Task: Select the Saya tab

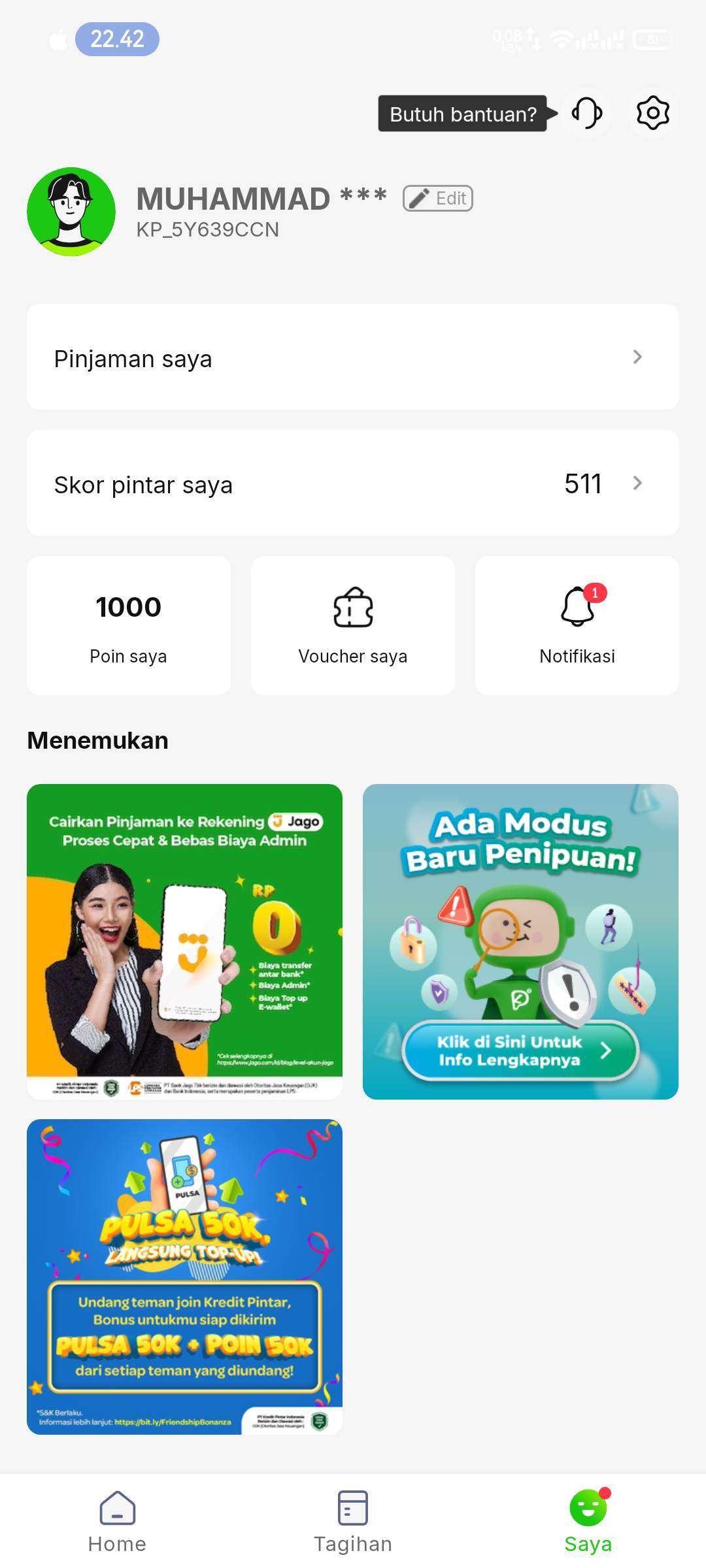Action: [x=588, y=1522]
